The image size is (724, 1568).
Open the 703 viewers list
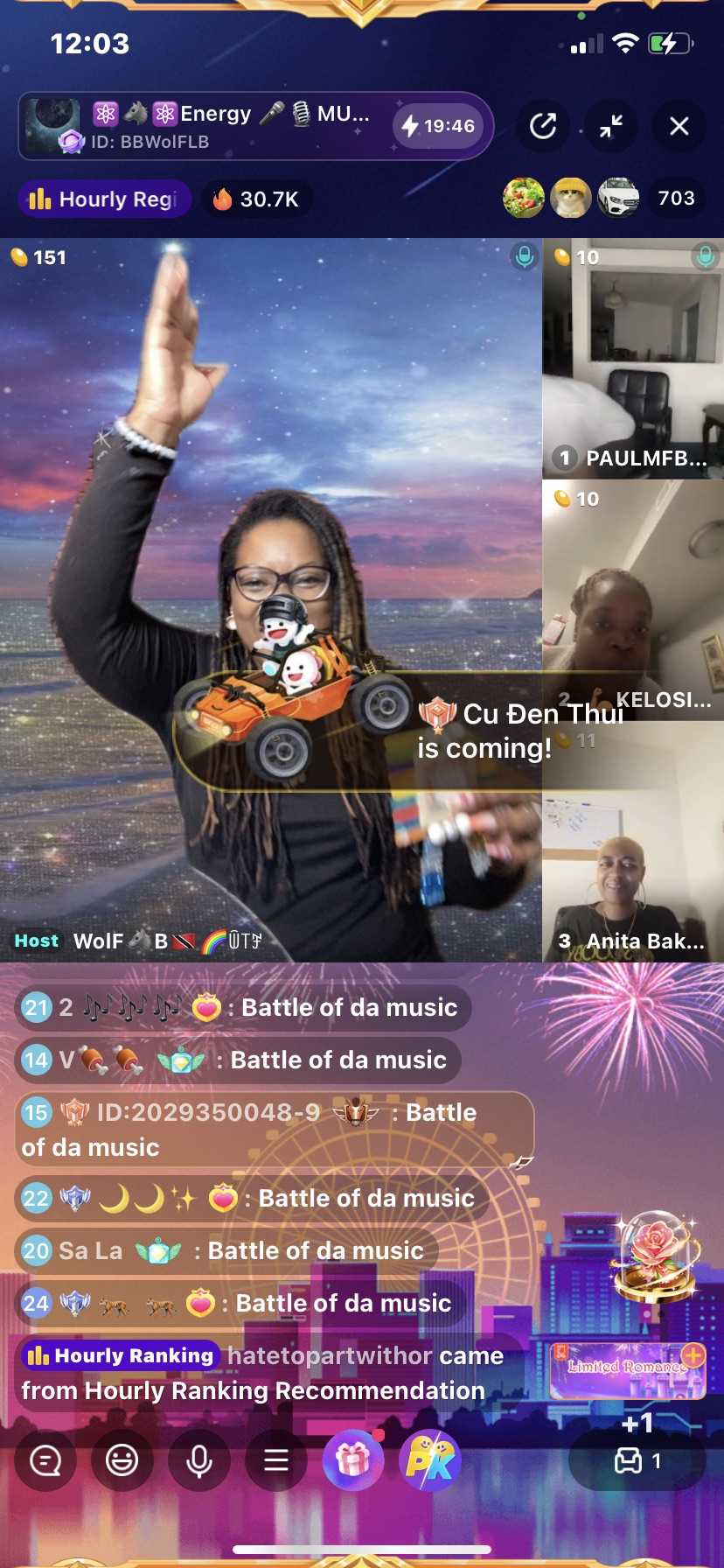coord(676,199)
